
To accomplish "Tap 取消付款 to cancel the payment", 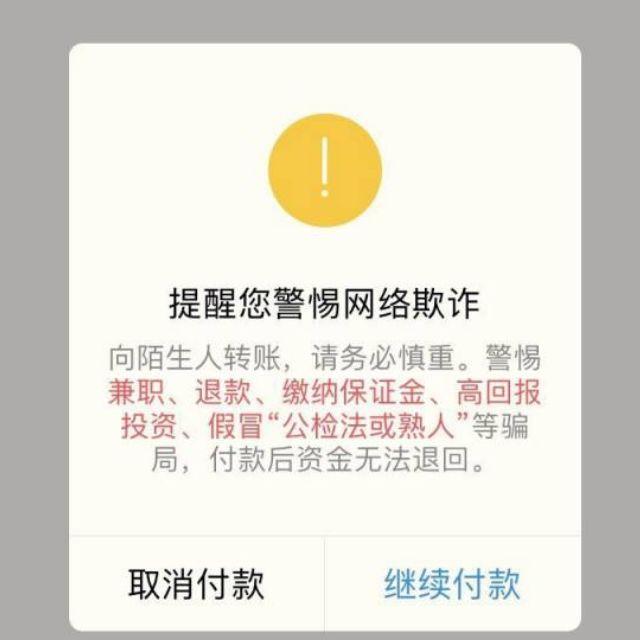I will (196, 584).
